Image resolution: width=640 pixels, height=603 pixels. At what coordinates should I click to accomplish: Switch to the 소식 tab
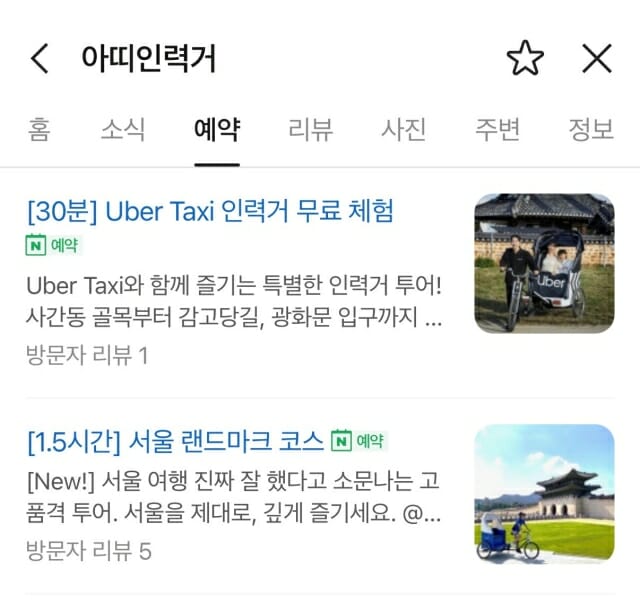pyautogui.click(x=123, y=130)
